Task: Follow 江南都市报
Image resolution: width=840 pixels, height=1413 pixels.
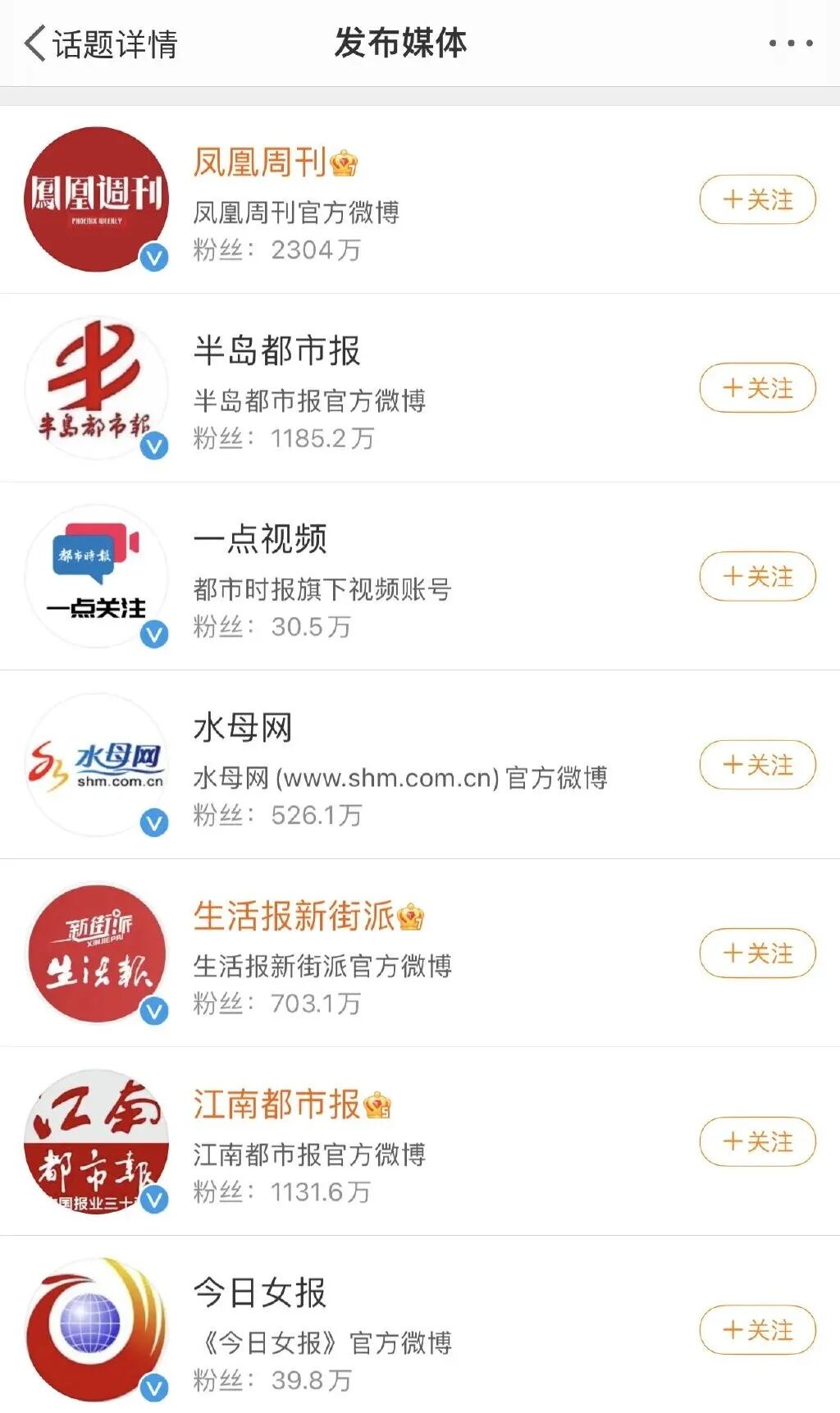Action: point(757,1141)
